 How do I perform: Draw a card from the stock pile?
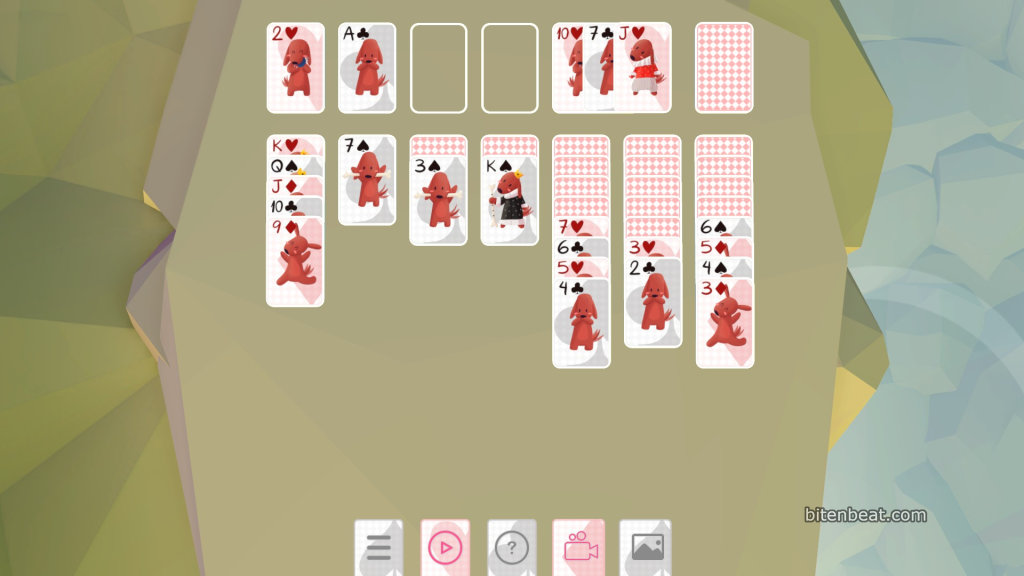[724, 68]
